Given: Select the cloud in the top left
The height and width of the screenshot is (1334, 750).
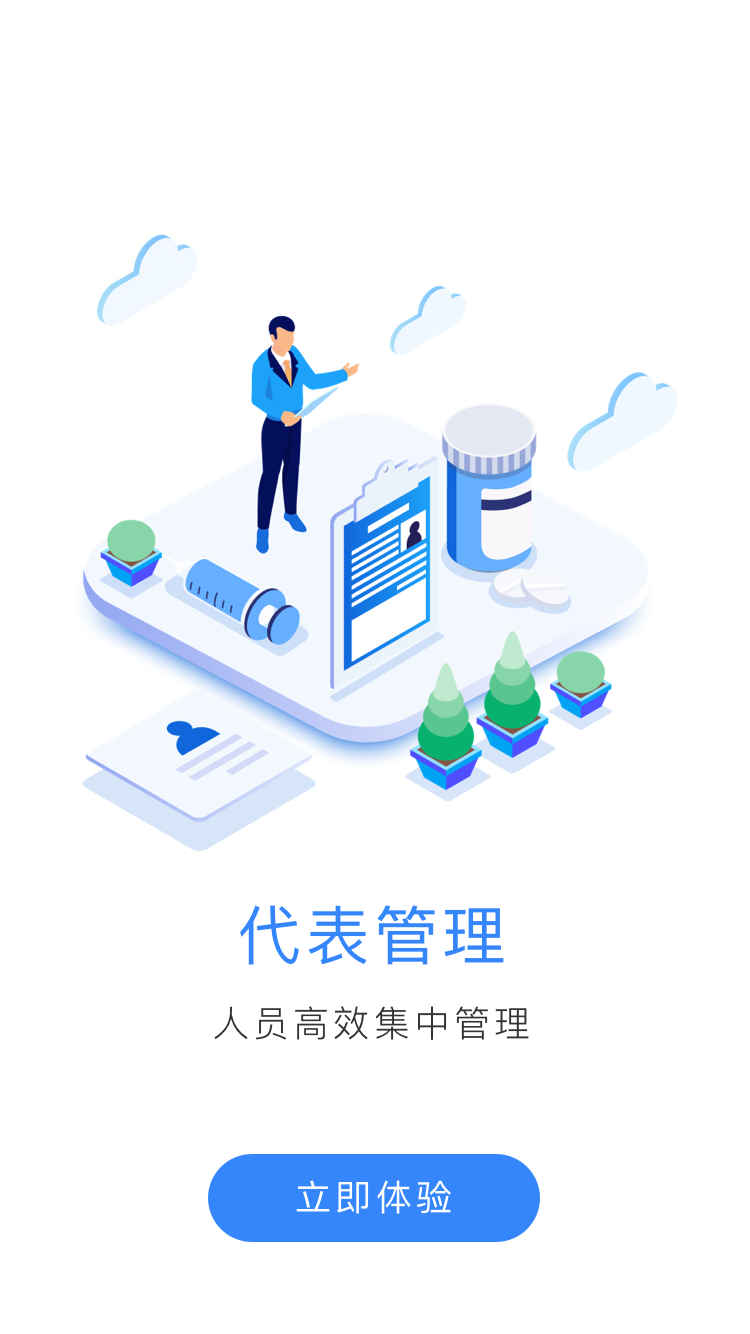Looking at the screenshot, I should [x=150, y=275].
